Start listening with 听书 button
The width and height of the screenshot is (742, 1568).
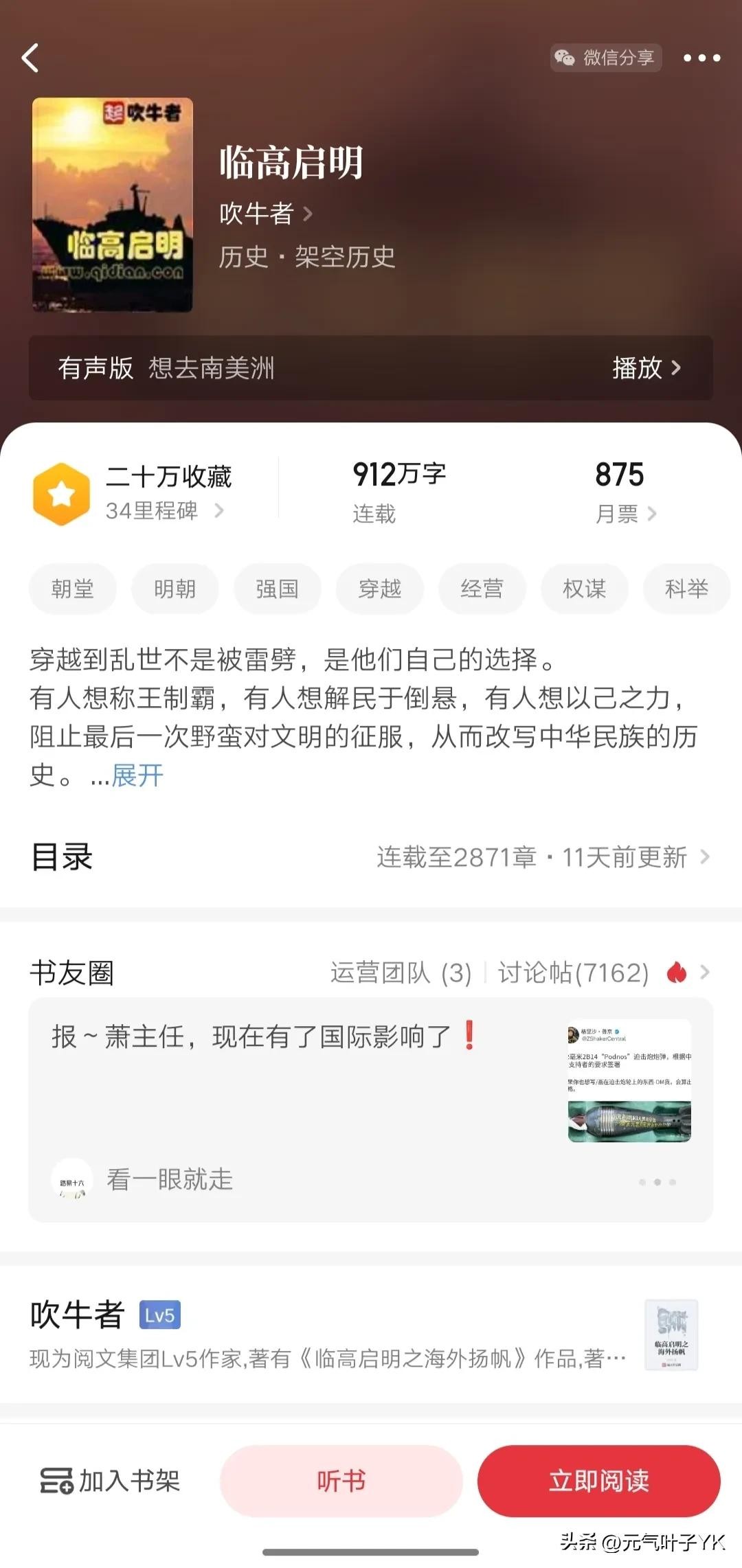(341, 1481)
